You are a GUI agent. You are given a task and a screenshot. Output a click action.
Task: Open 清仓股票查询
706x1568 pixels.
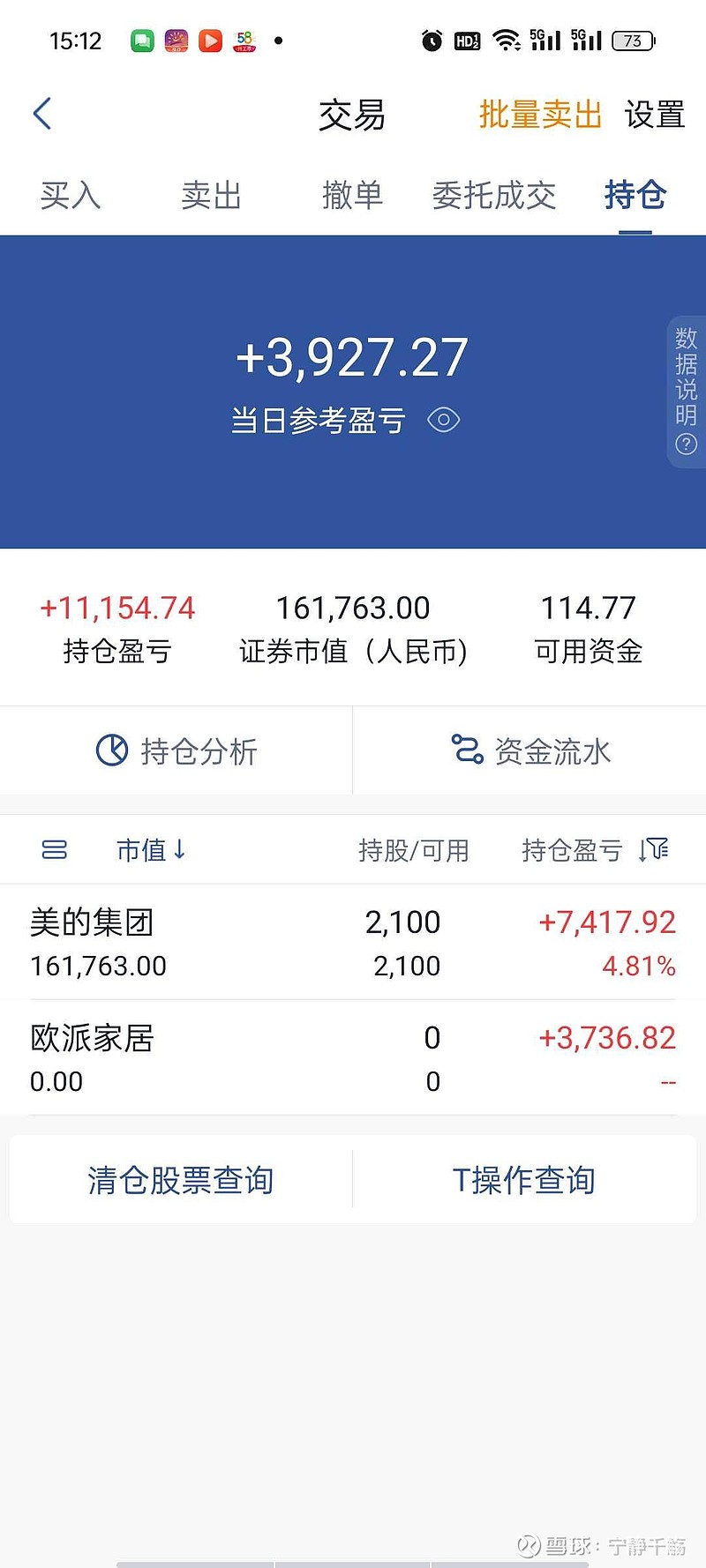(181, 1180)
